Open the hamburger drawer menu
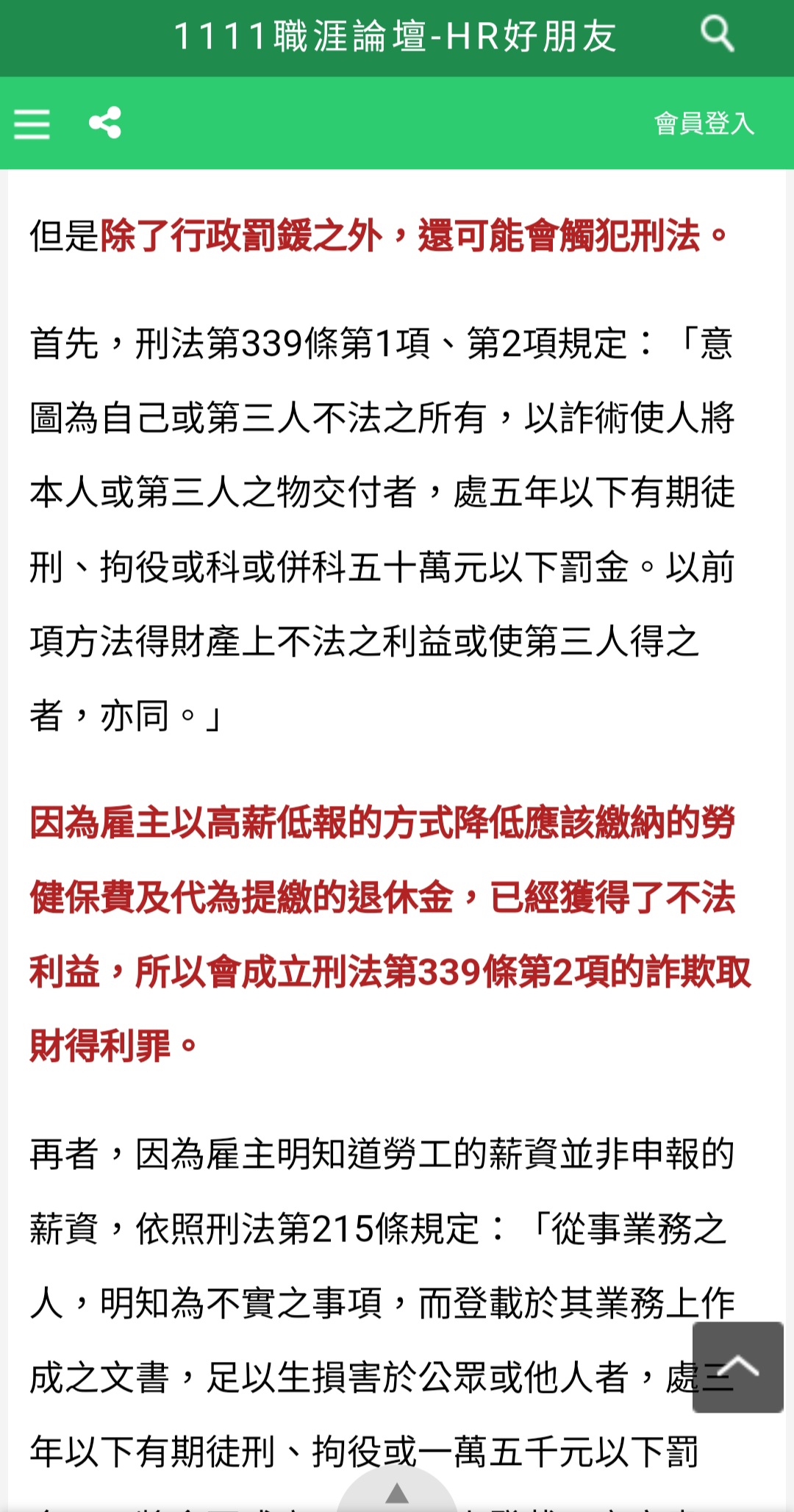794x1512 pixels. click(32, 124)
